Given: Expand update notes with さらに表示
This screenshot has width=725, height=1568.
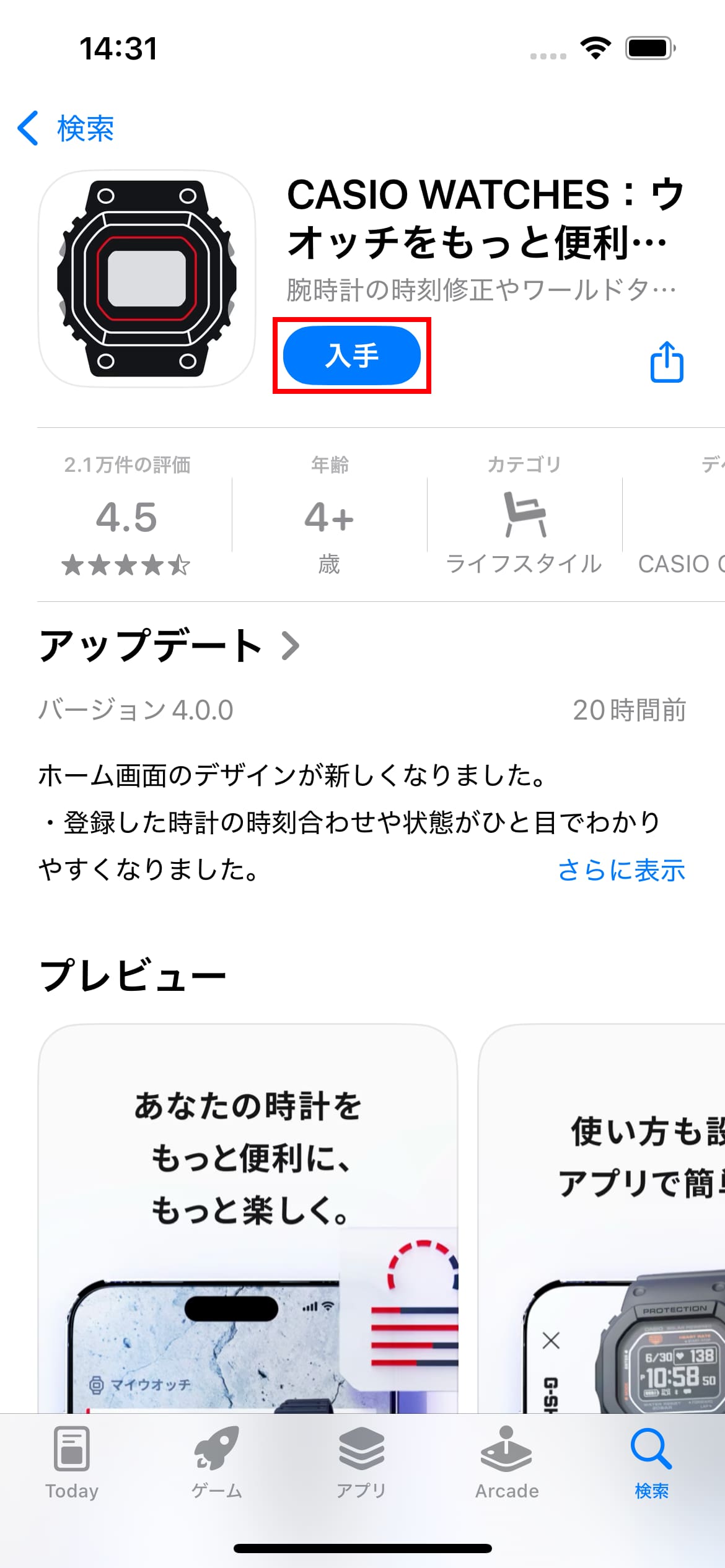Looking at the screenshot, I should pyautogui.click(x=621, y=870).
